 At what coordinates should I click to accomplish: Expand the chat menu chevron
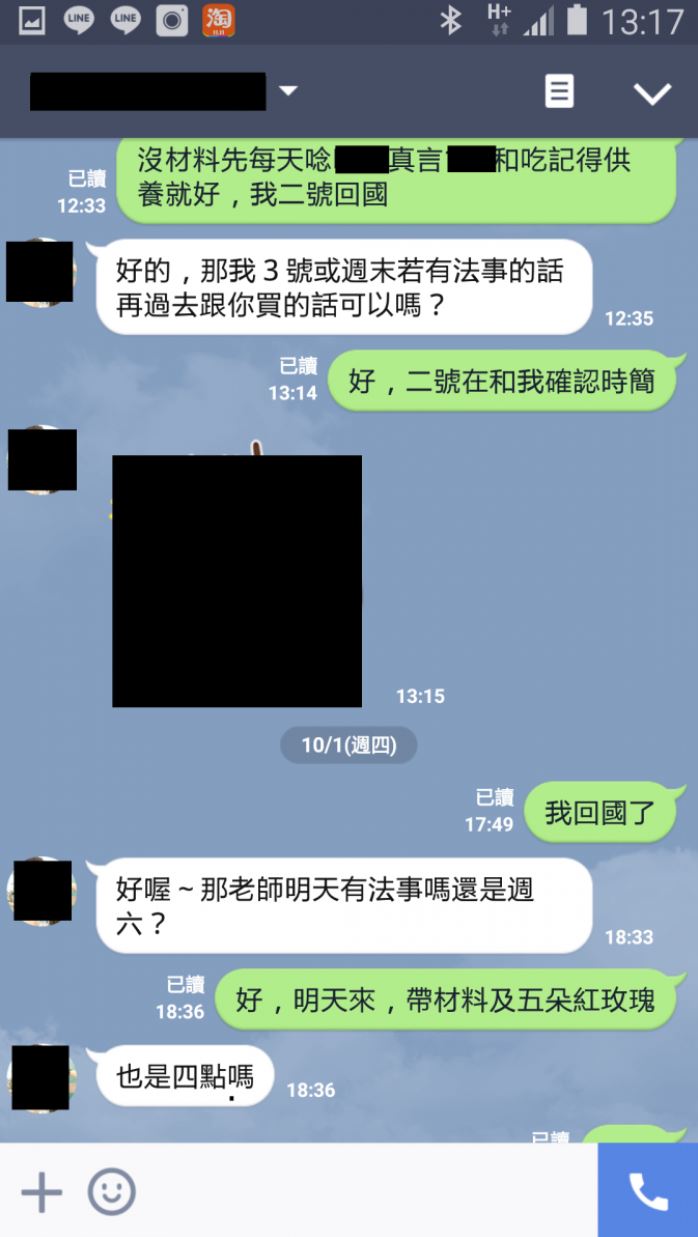click(x=652, y=93)
